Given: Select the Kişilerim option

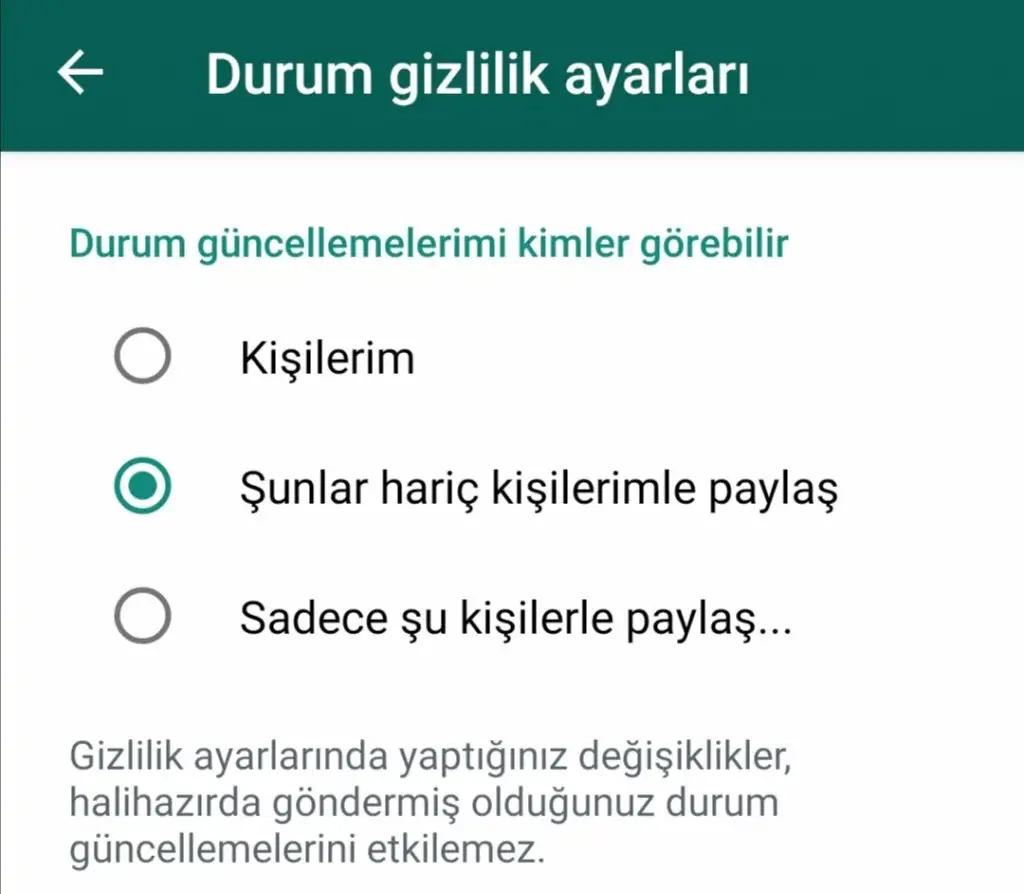Looking at the screenshot, I should 142,358.
